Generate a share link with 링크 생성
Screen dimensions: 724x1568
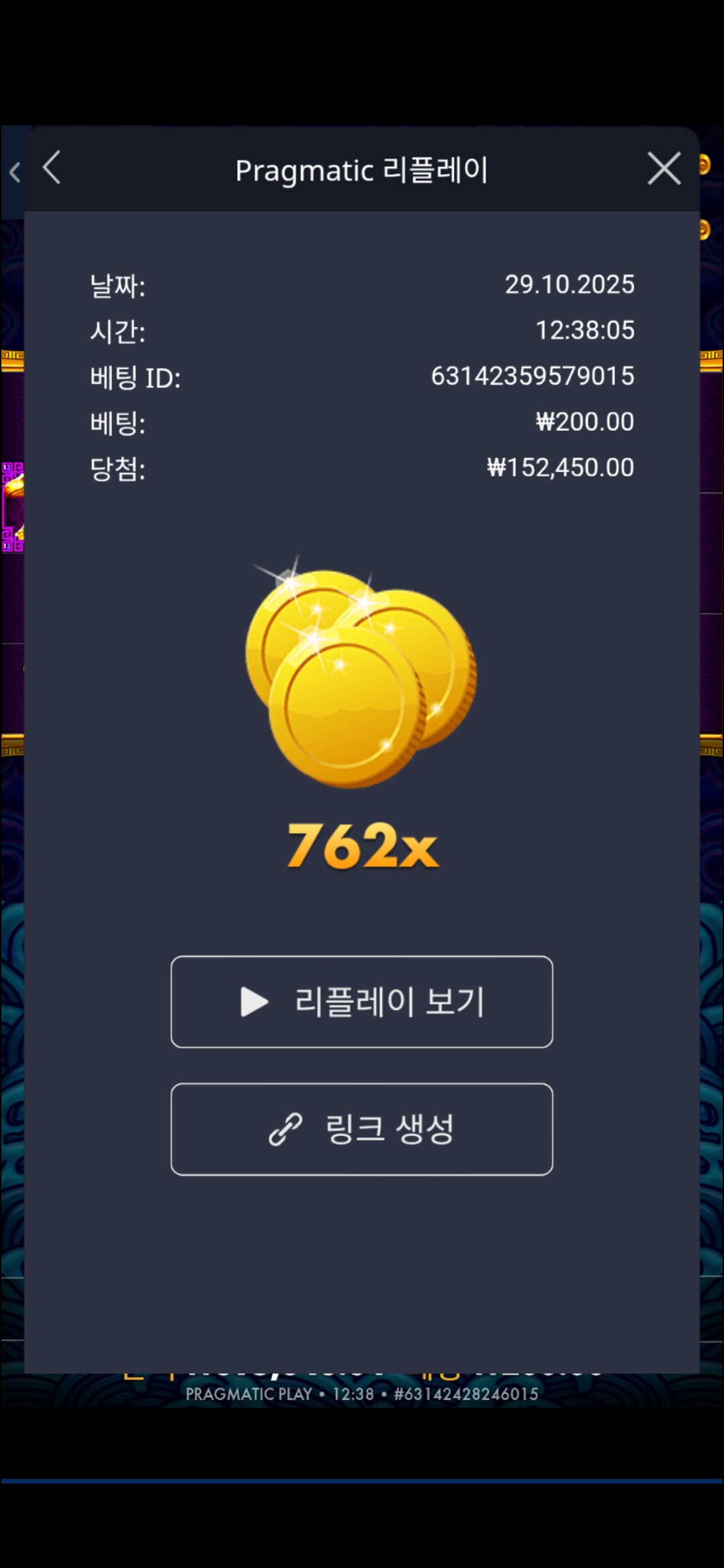point(362,1129)
